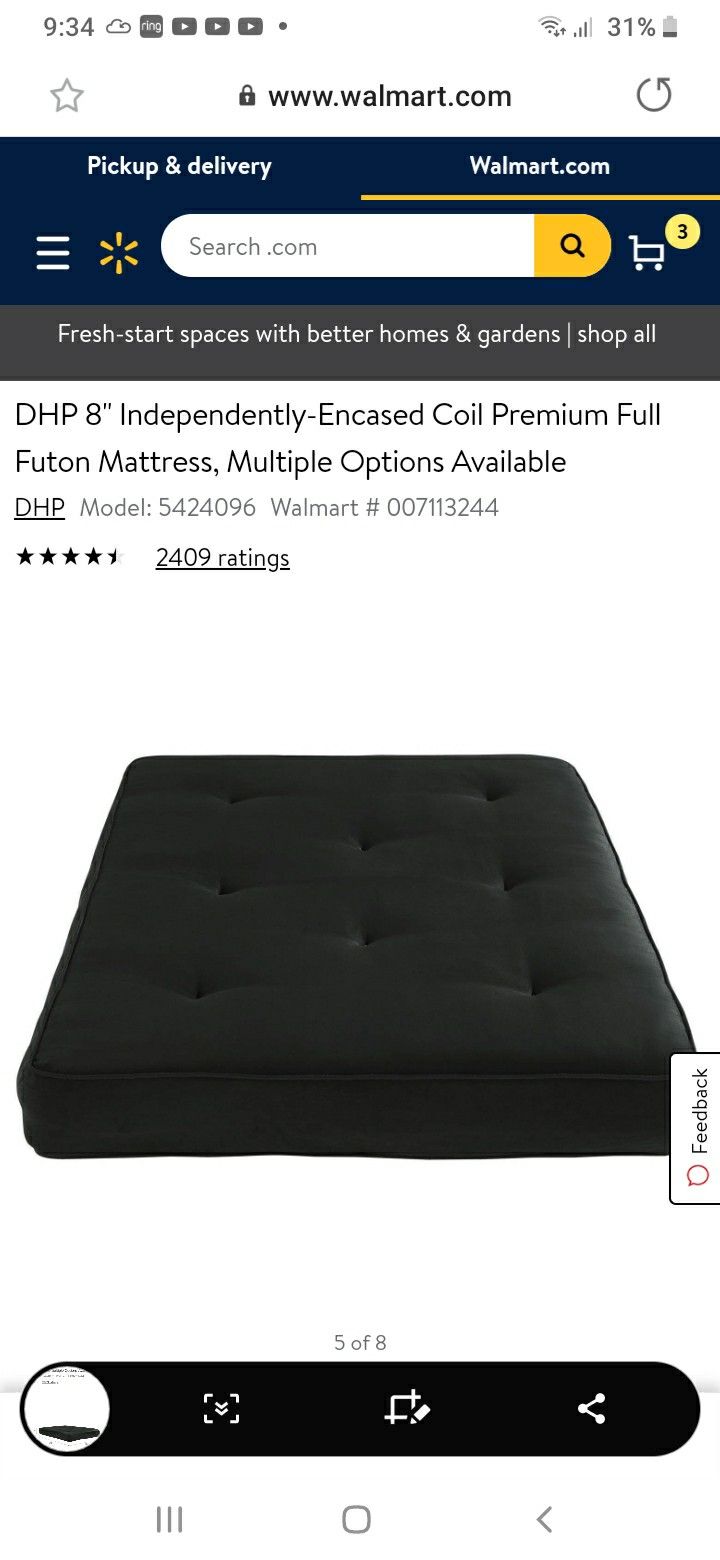Viewport: 720px width, 1560px height.
Task: Go back with the system back button
Action: 544,1520
